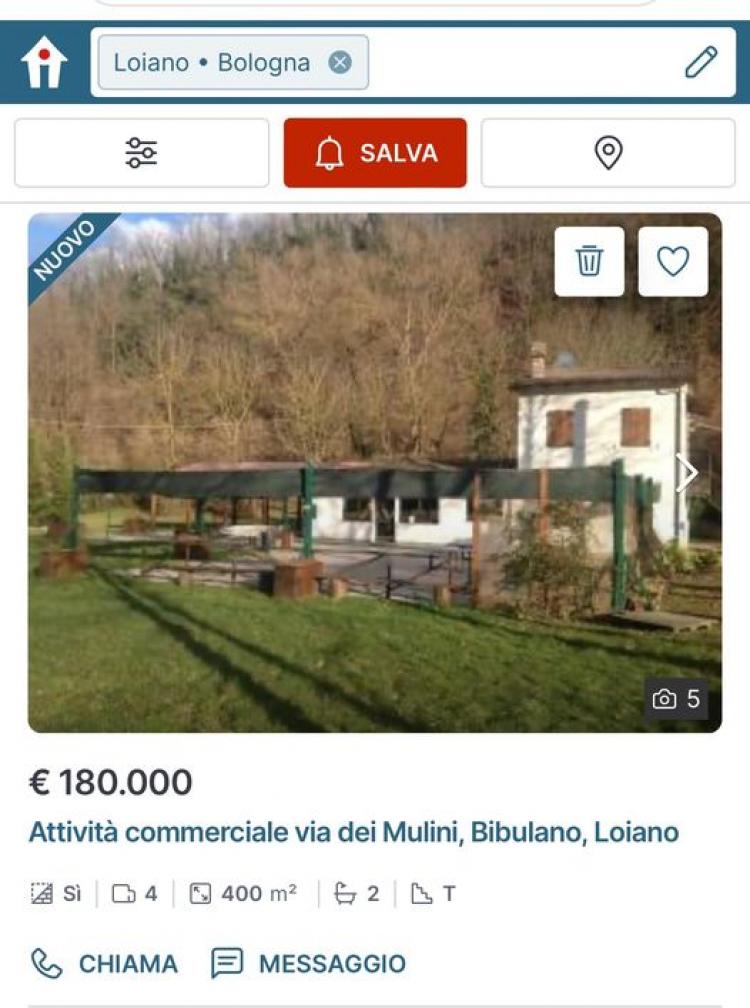Edit the search with the pencil icon
The height and width of the screenshot is (1008, 750).
(x=701, y=62)
